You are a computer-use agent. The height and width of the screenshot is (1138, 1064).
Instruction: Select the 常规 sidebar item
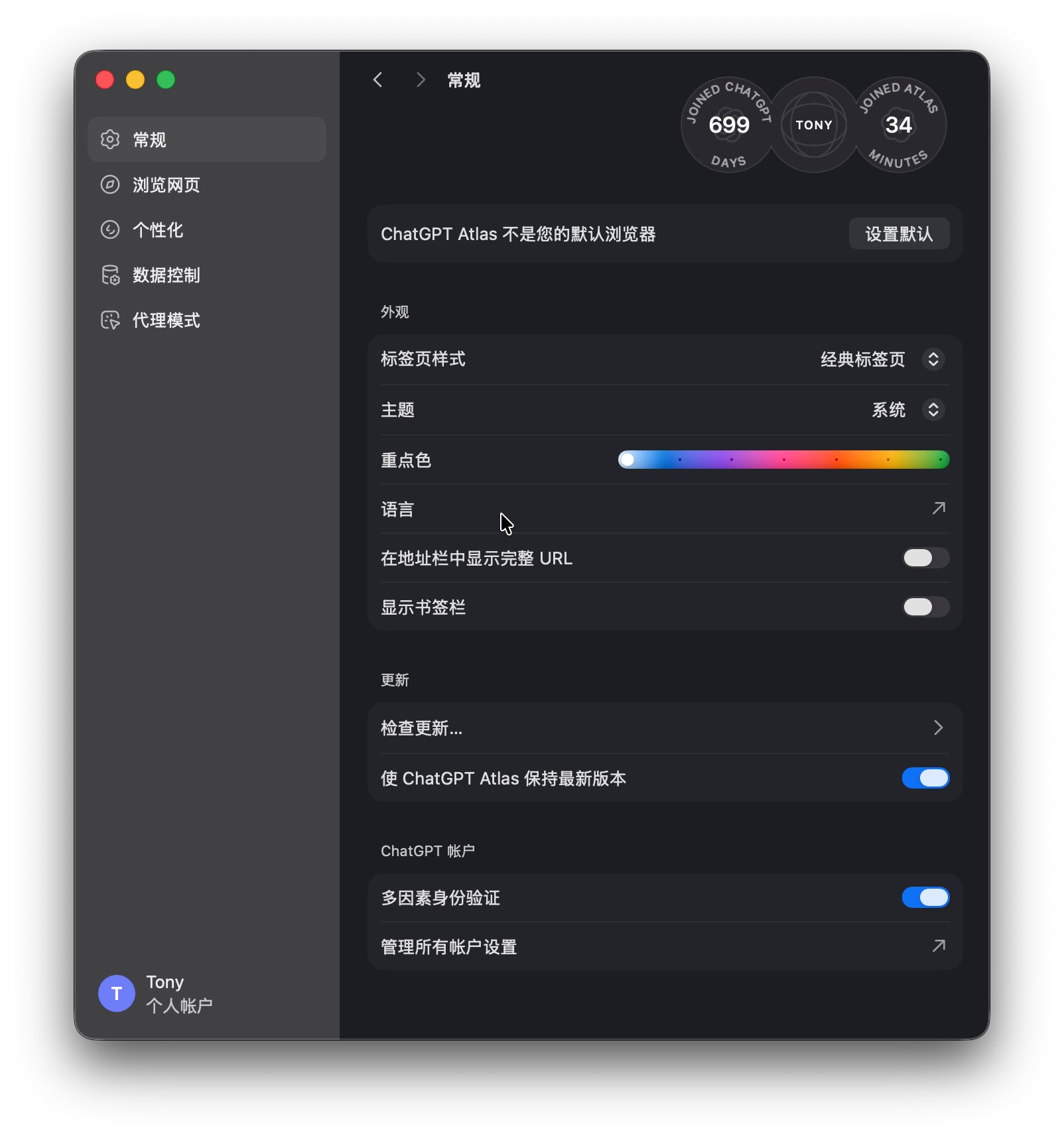click(150, 140)
